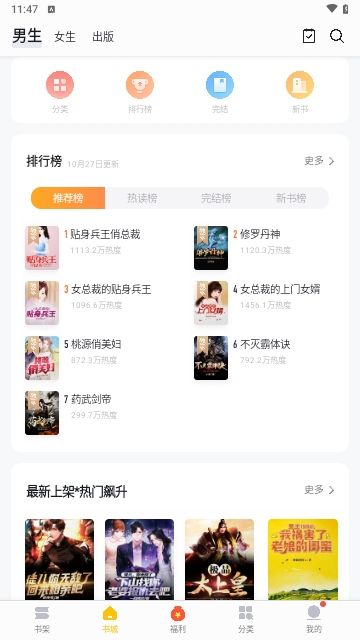Switch to the 出版 tab
Screen dimensions: 360x640
103,37
